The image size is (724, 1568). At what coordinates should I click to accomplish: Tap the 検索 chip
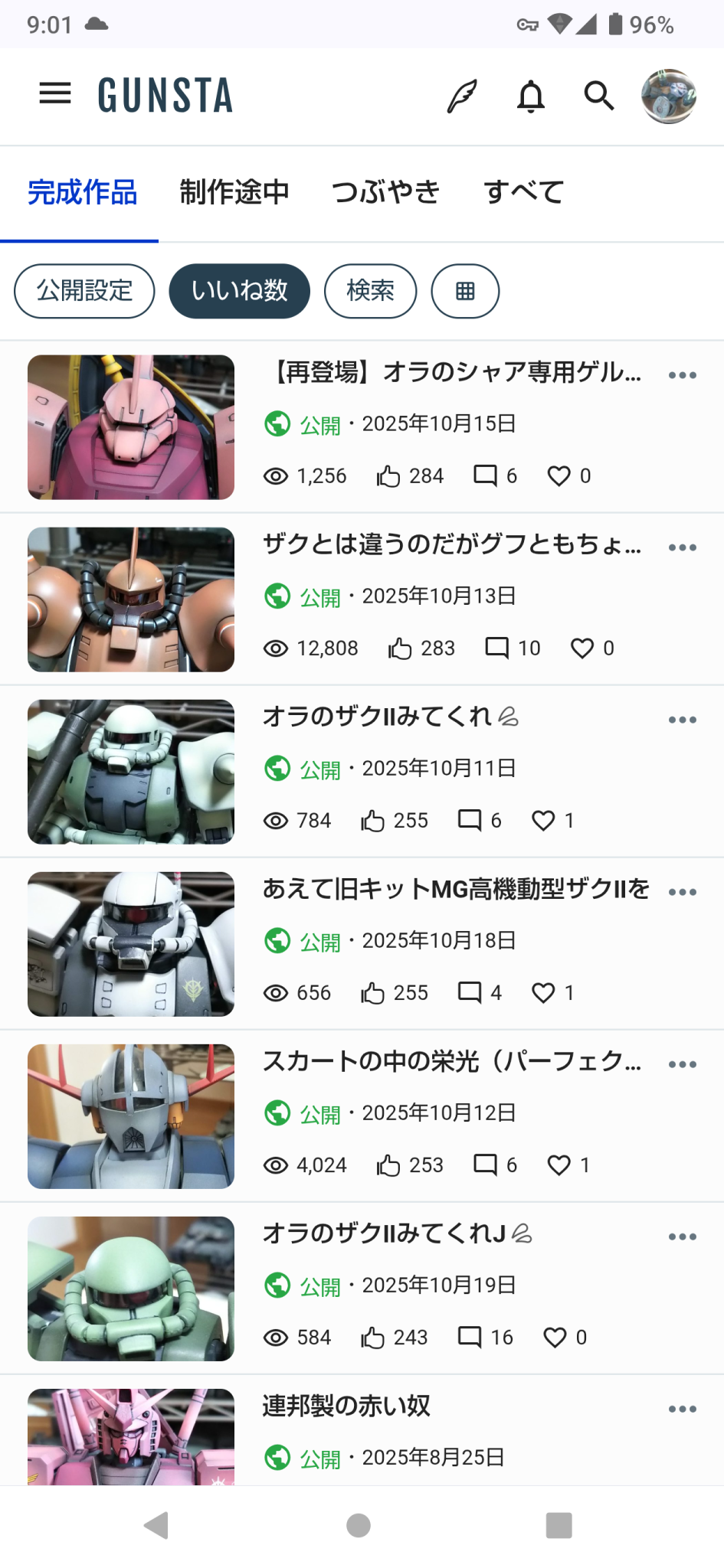[370, 291]
